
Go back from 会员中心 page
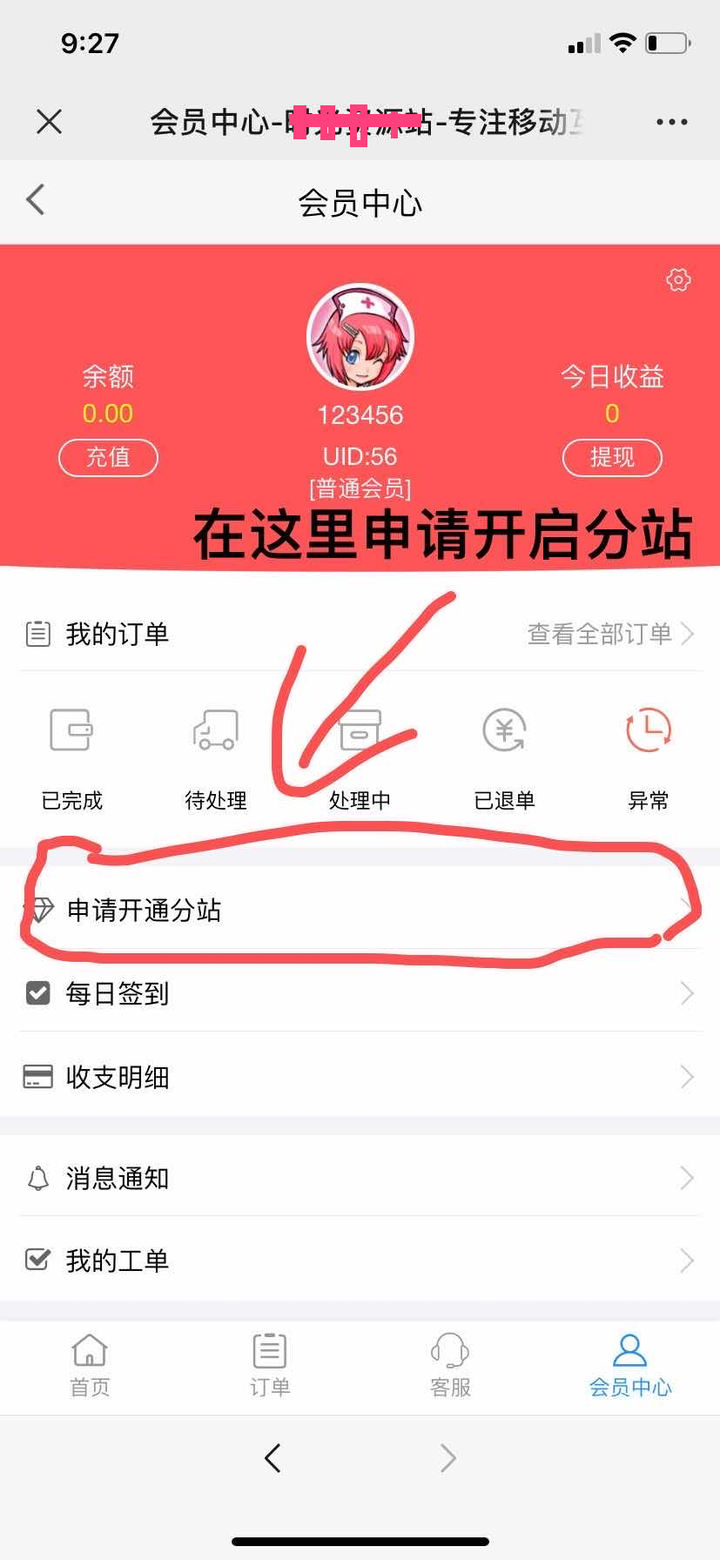coord(36,200)
